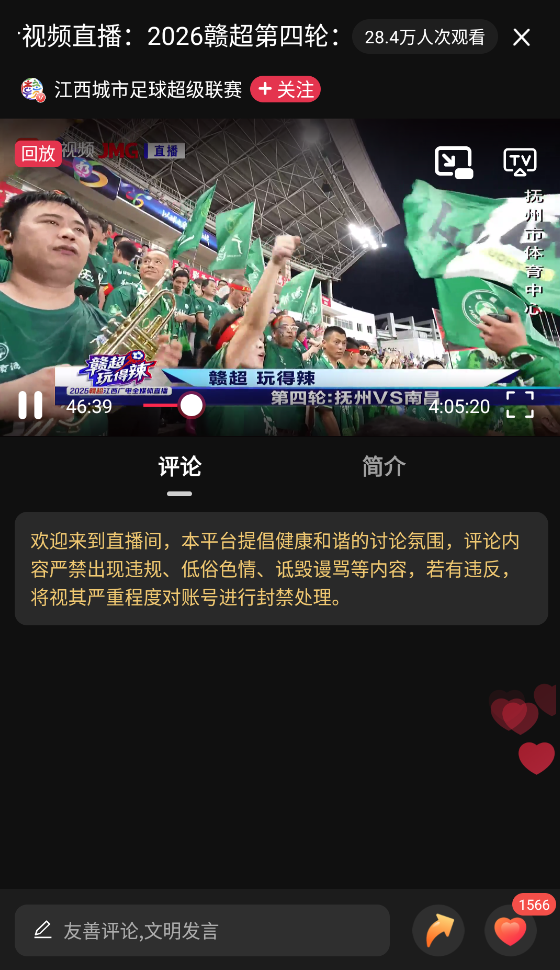Viewport: 560px width, 970px height.
Task: Pause the replay video
Action: coord(30,406)
